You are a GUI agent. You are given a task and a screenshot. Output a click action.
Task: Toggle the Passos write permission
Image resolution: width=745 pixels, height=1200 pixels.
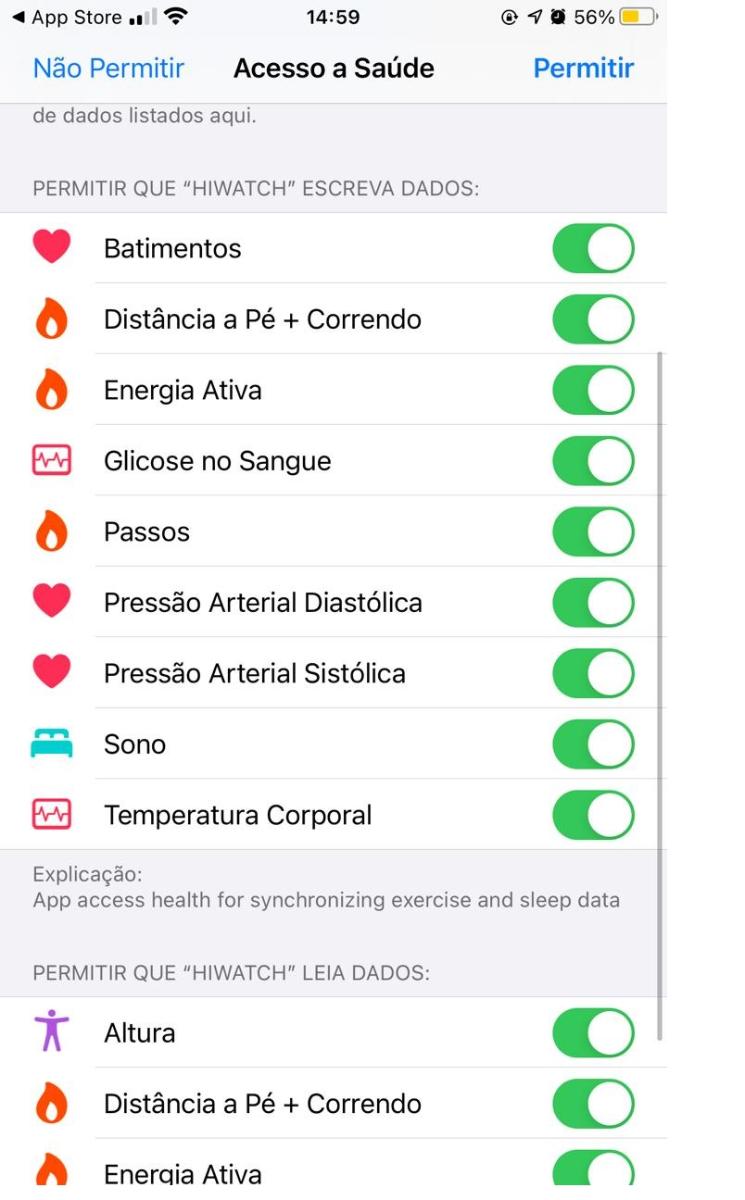pyautogui.click(x=593, y=533)
